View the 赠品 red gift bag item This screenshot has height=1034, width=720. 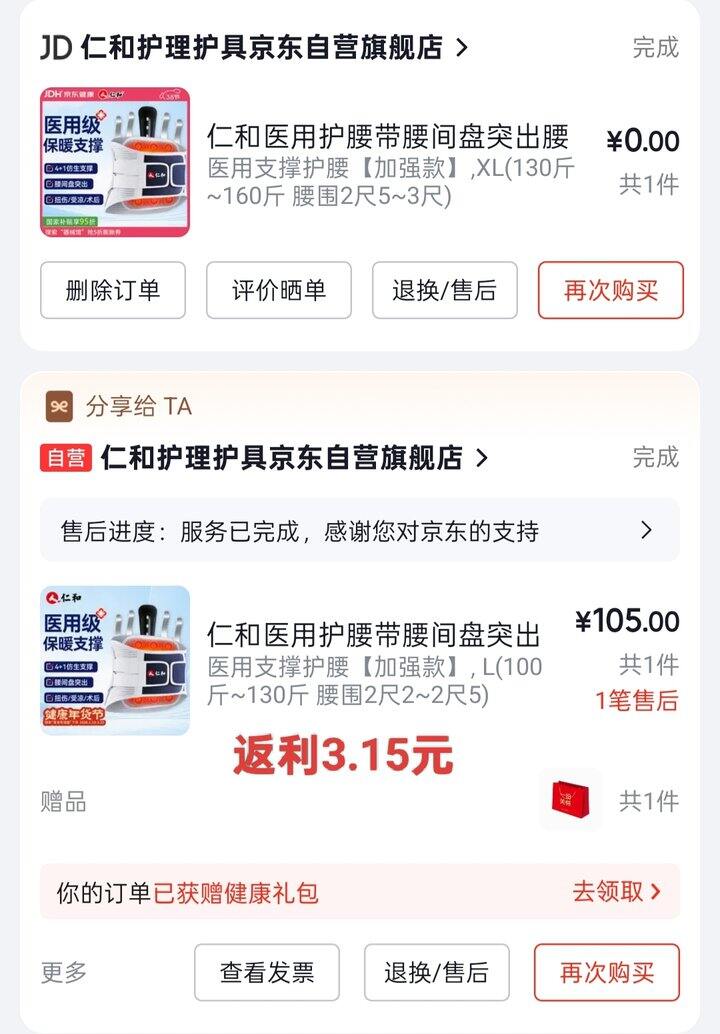tap(571, 800)
